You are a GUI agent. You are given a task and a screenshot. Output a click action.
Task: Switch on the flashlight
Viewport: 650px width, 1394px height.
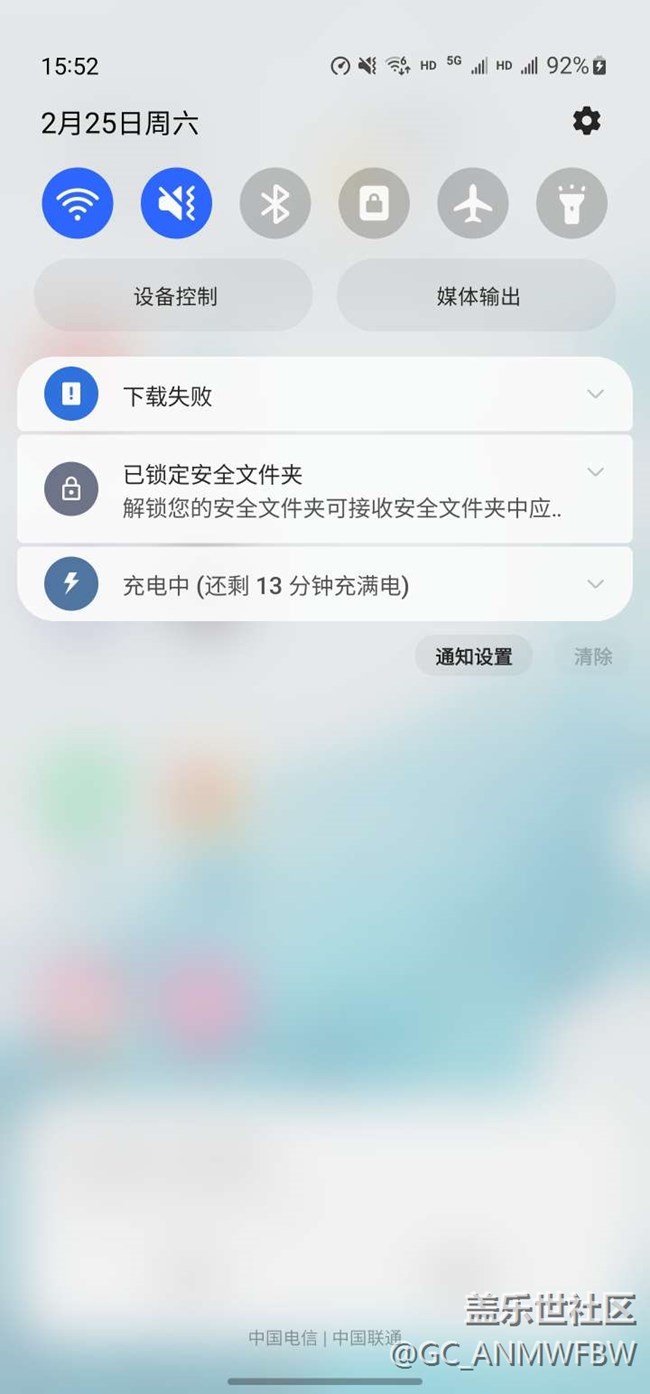pyautogui.click(x=572, y=203)
